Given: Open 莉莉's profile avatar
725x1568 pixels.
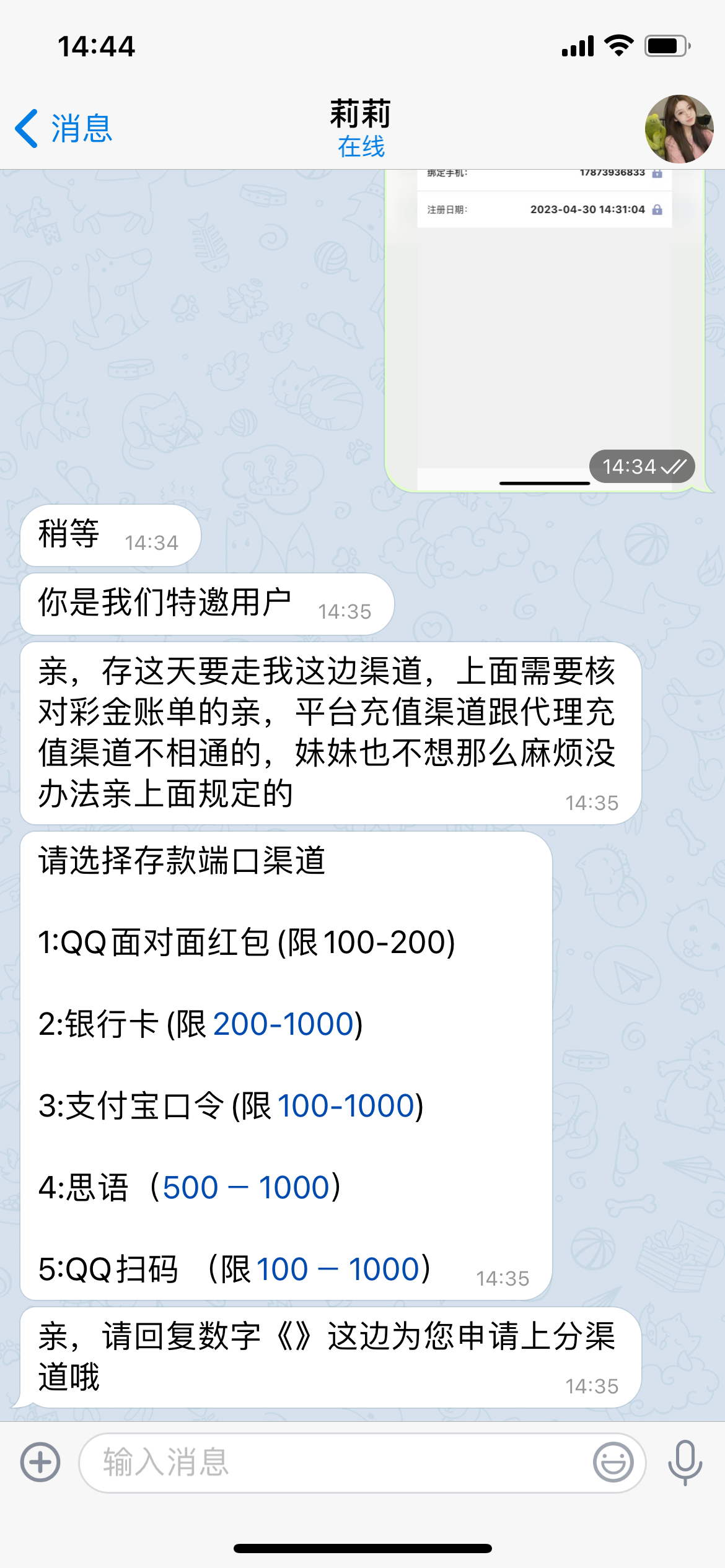Looking at the screenshot, I should (679, 129).
